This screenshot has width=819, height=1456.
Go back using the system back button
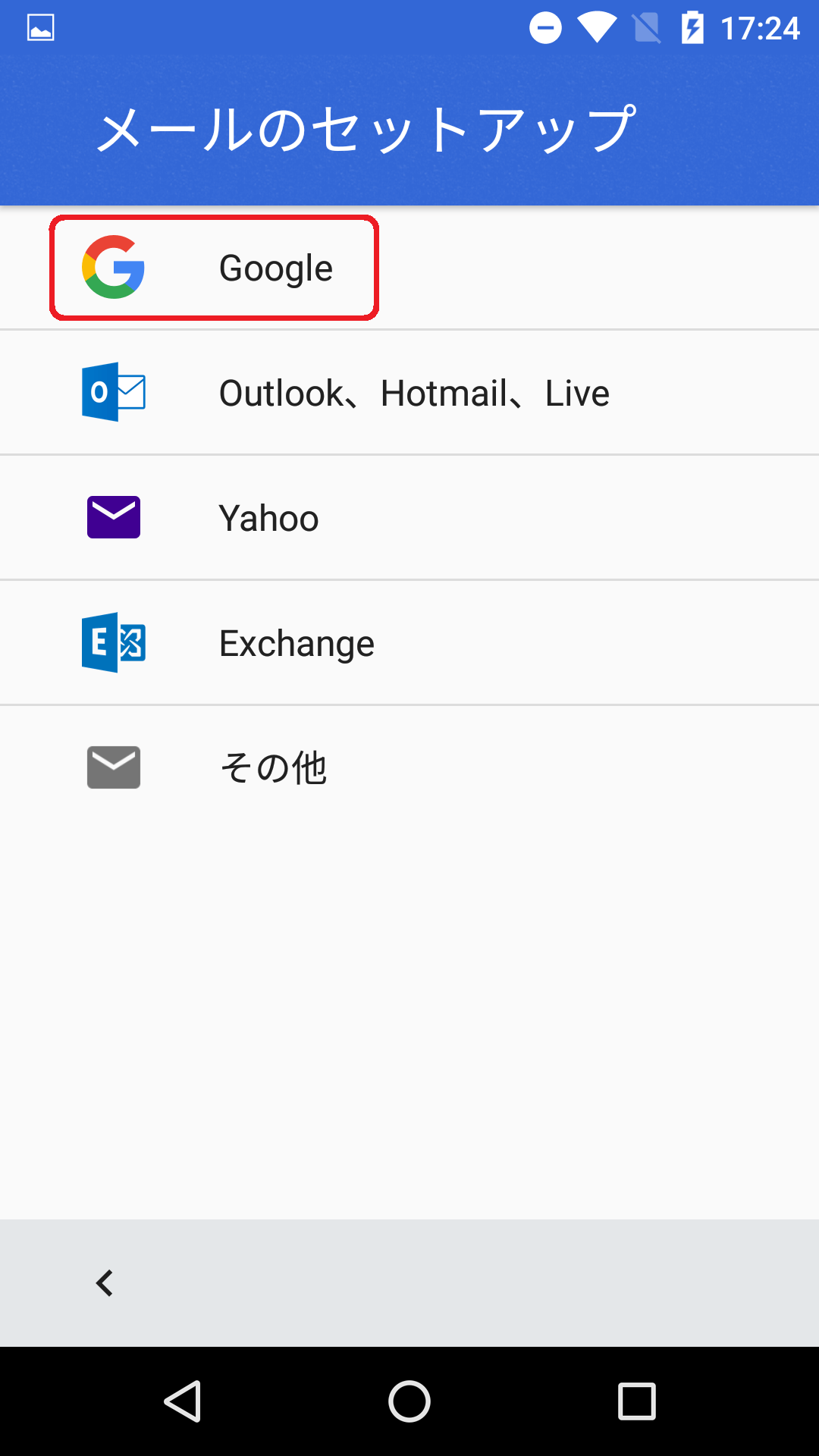(182, 1401)
